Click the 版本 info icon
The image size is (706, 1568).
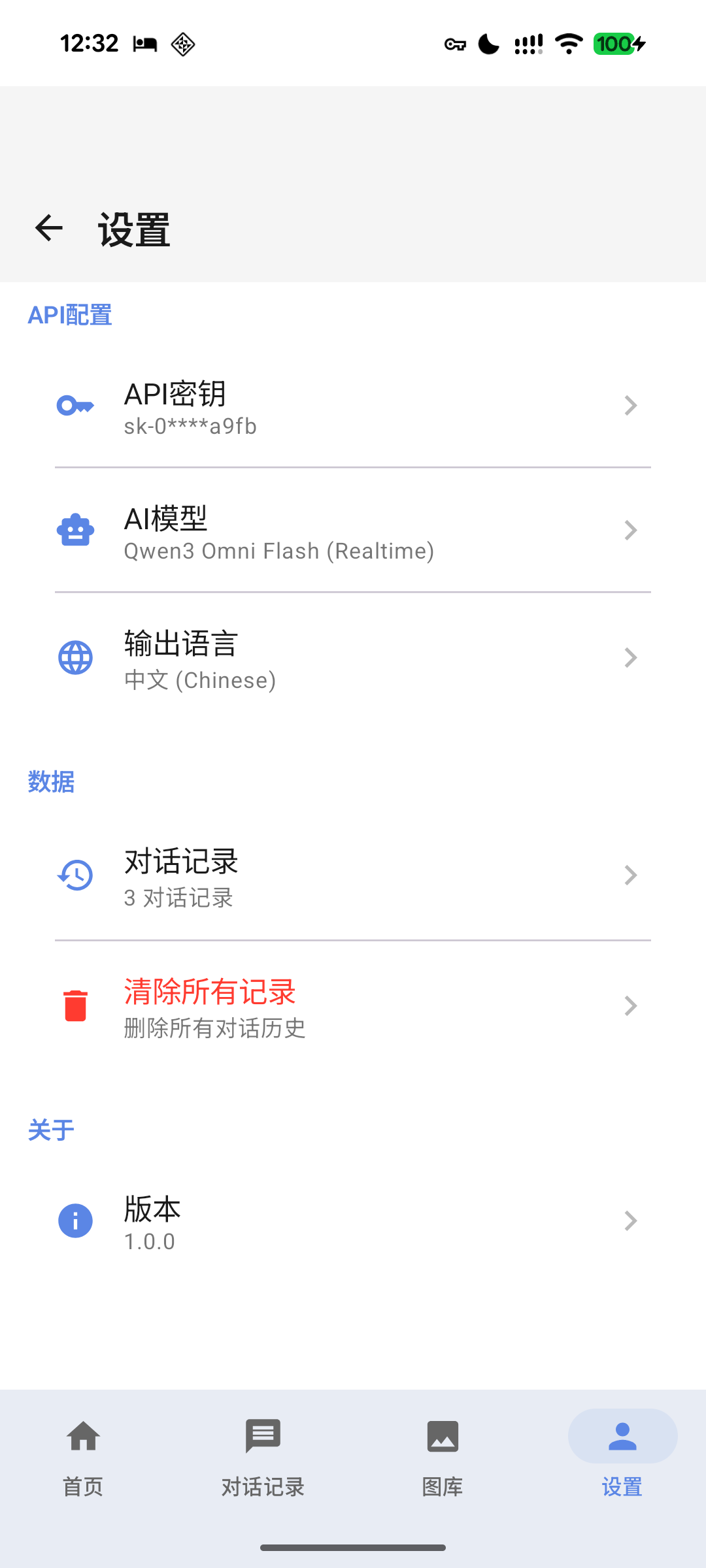tap(75, 1220)
